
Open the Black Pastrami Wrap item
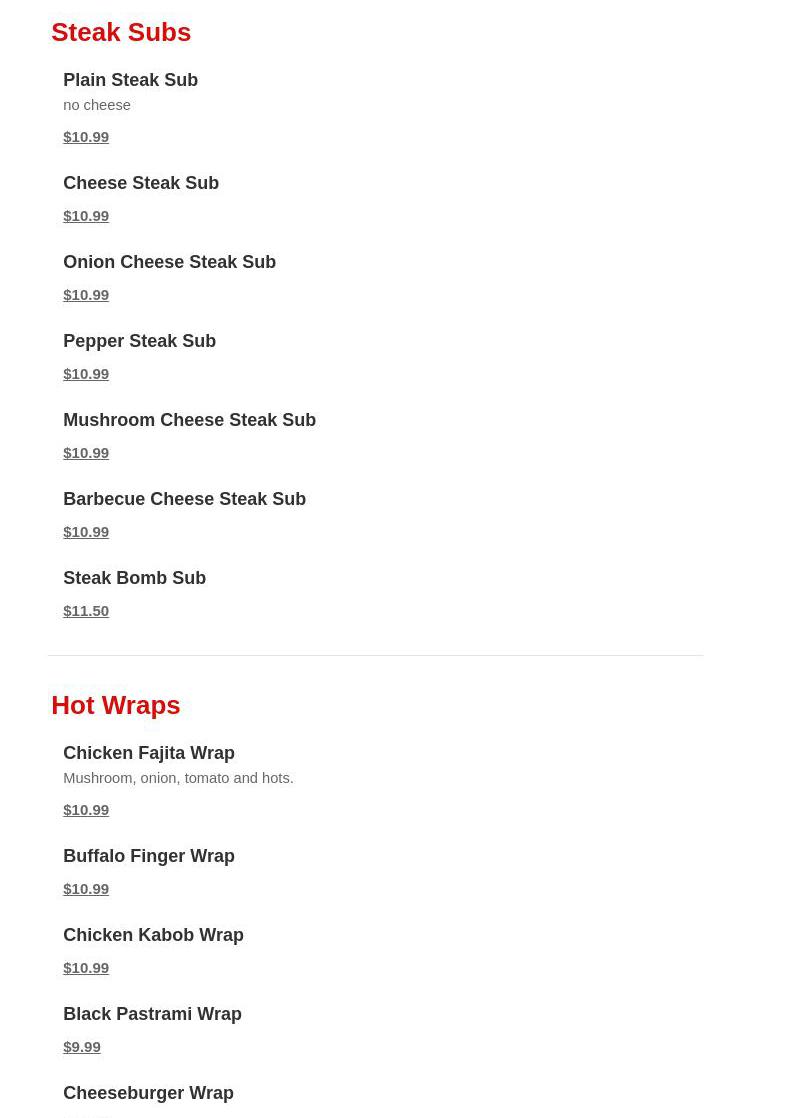[152, 1014]
